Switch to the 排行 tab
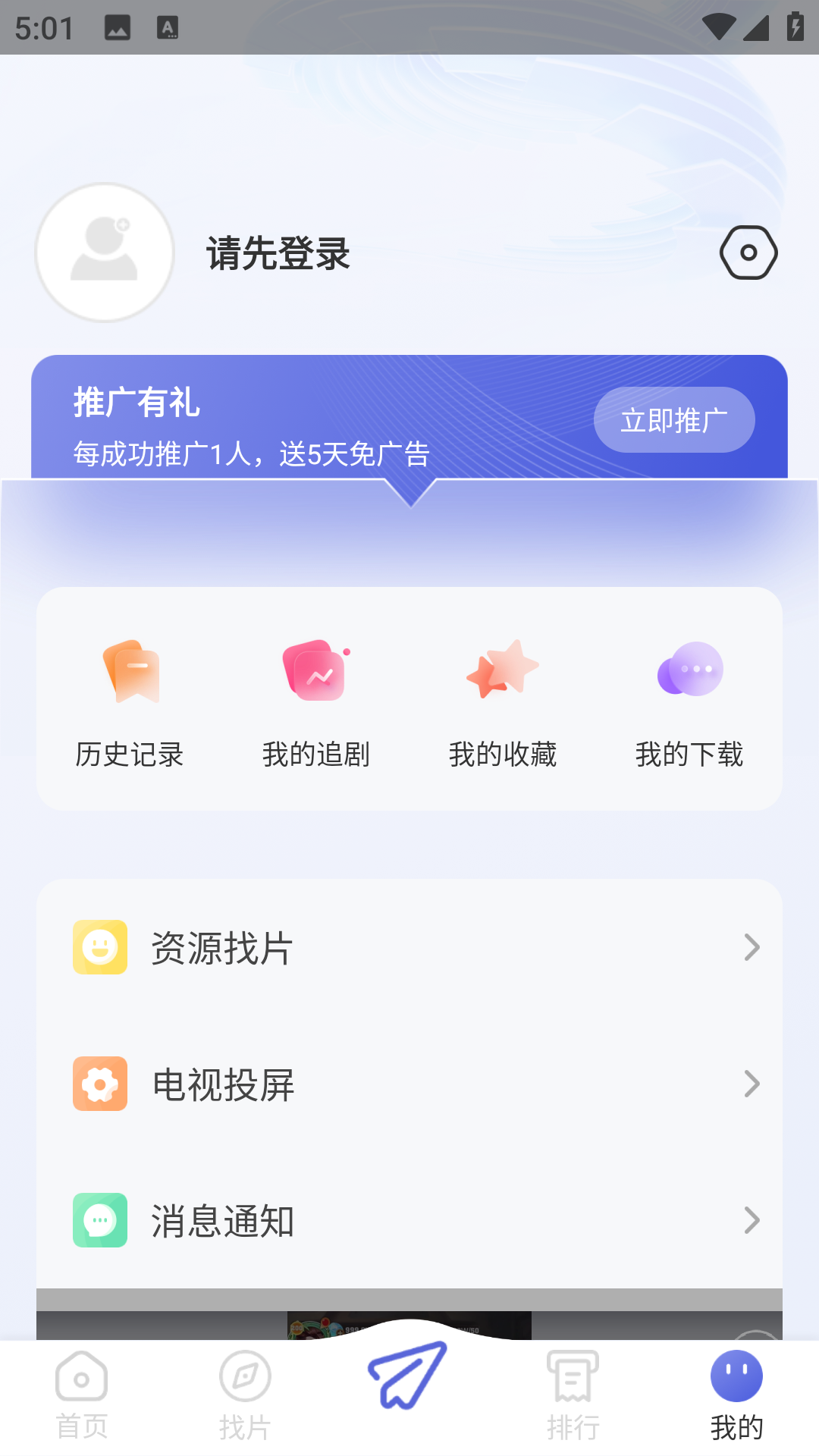The image size is (819, 1456). 573,1395
